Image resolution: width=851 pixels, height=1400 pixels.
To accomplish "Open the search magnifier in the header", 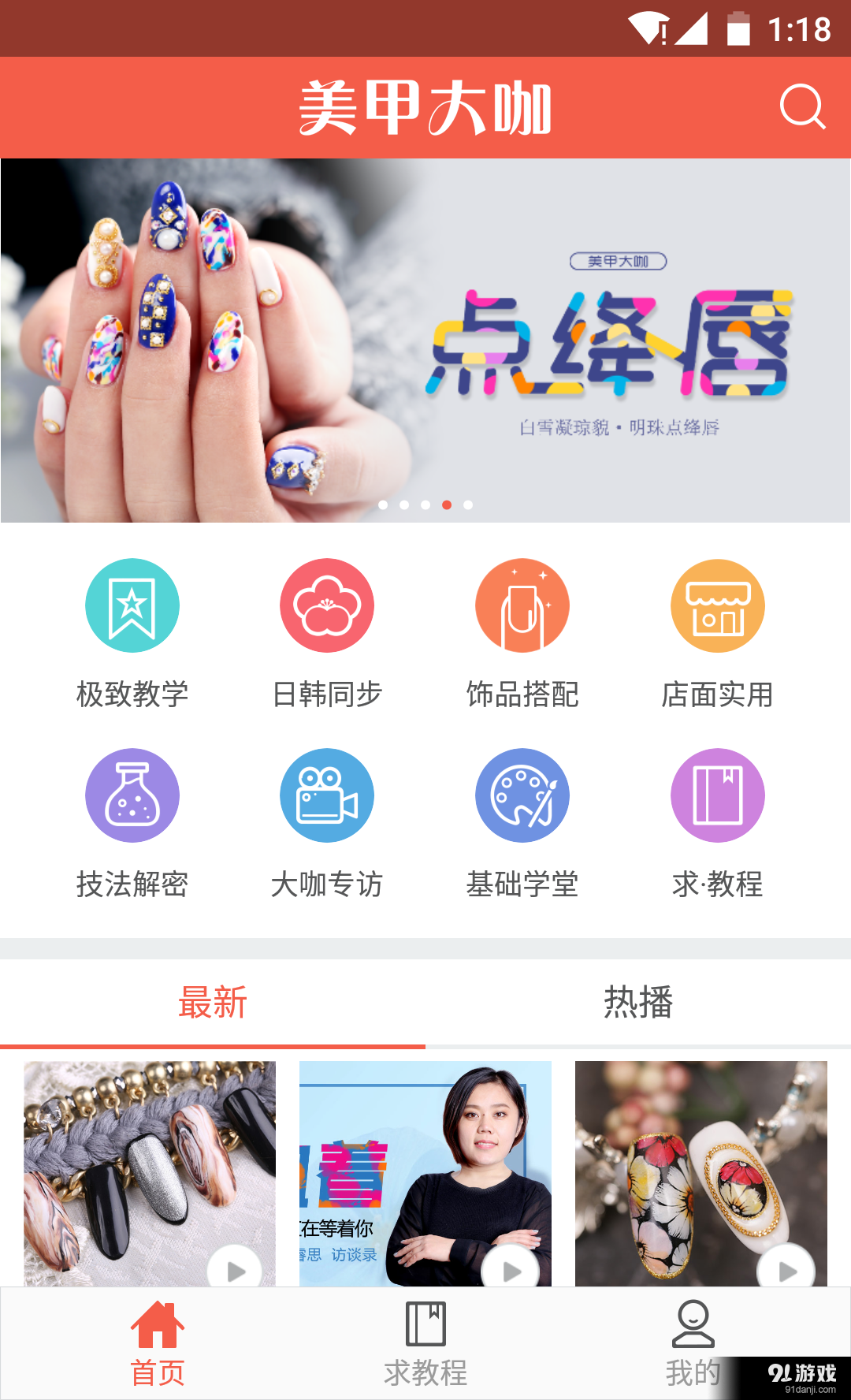I will pyautogui.click(x=801, y=107).
